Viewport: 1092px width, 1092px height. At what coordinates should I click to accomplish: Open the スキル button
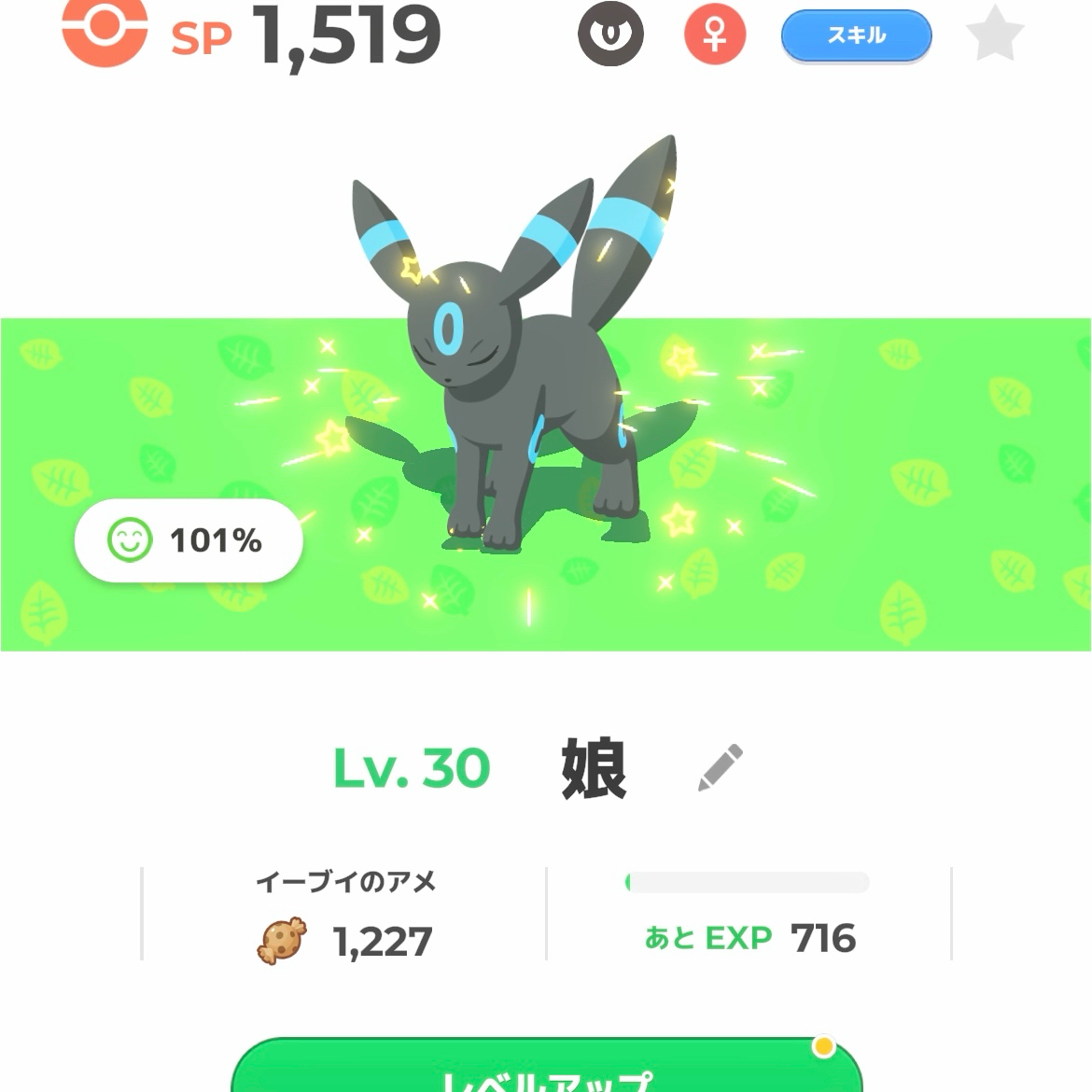pos(856,36)
